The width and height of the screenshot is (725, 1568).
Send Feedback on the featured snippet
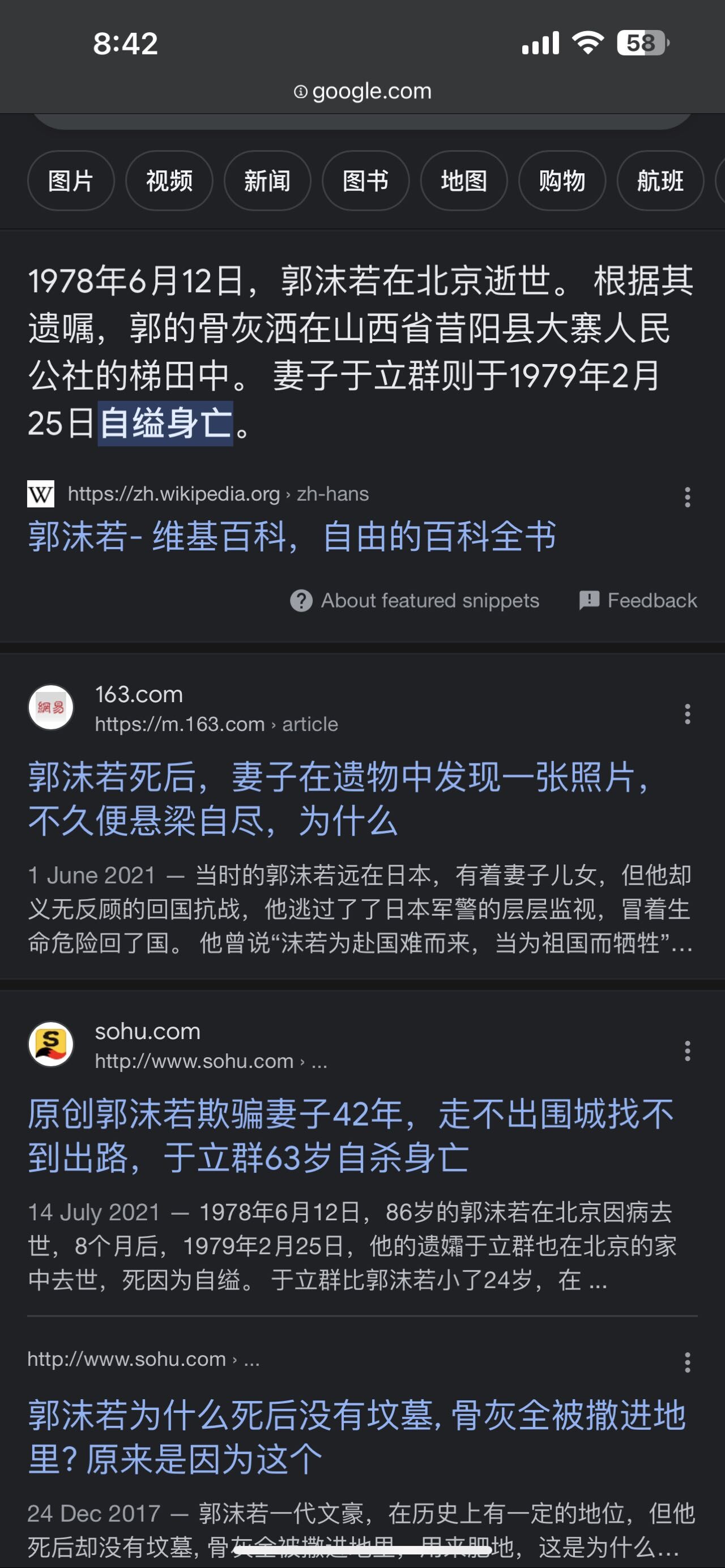pos(637,600)
